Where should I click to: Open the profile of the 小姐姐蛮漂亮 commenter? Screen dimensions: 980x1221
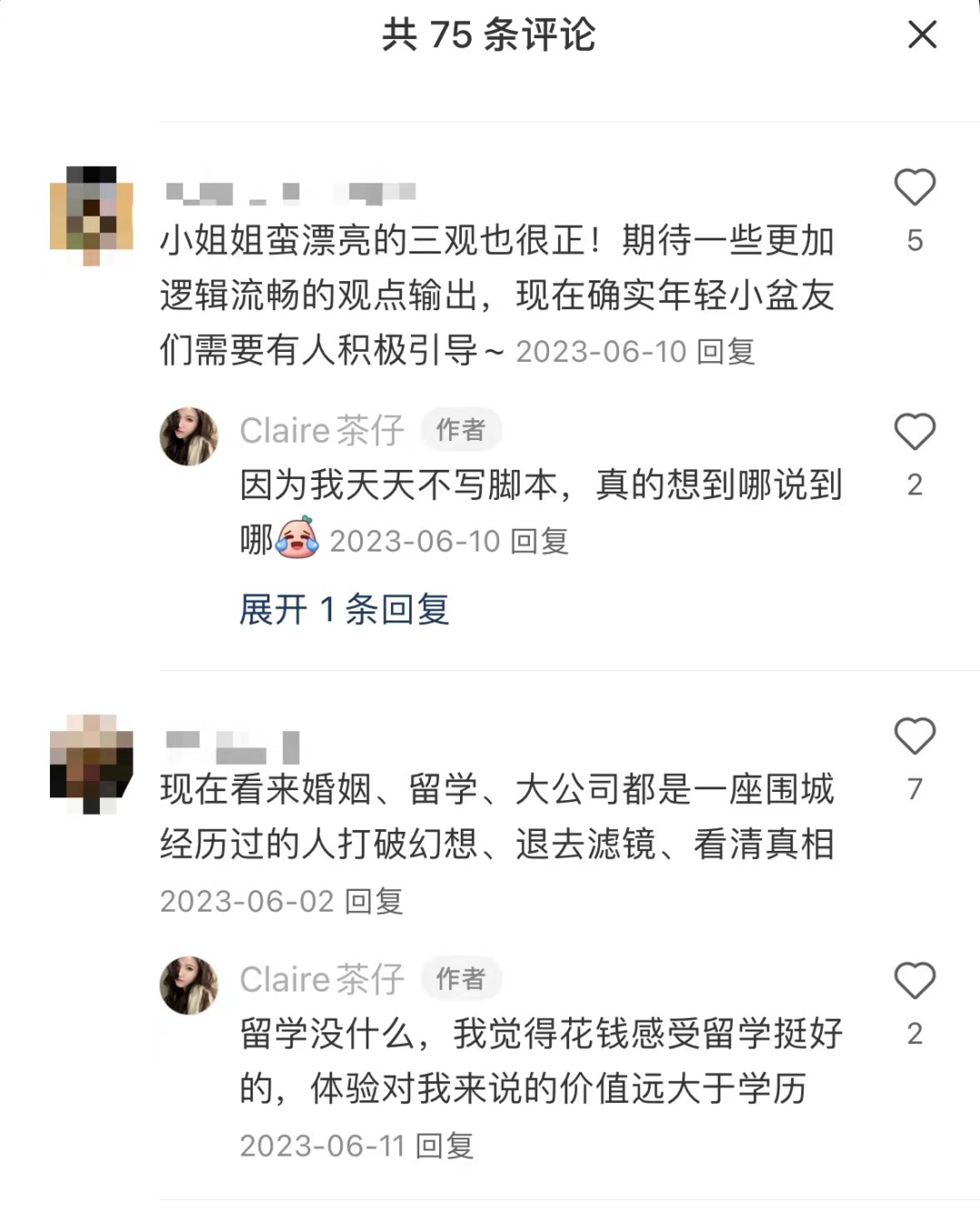pyautogui.click(x=91, y=214)
